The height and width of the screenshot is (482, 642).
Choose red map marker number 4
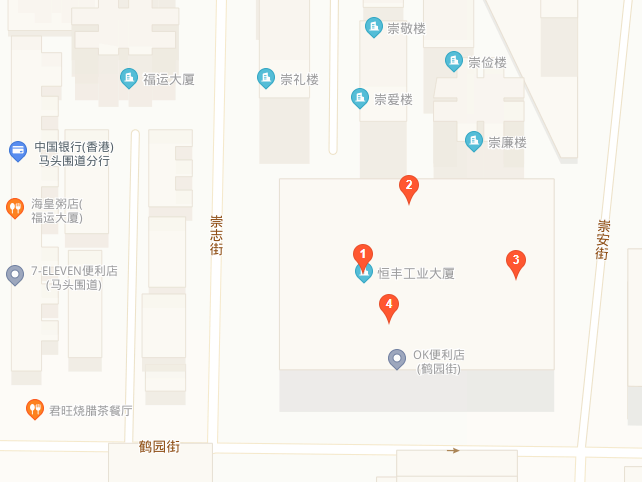390,305
